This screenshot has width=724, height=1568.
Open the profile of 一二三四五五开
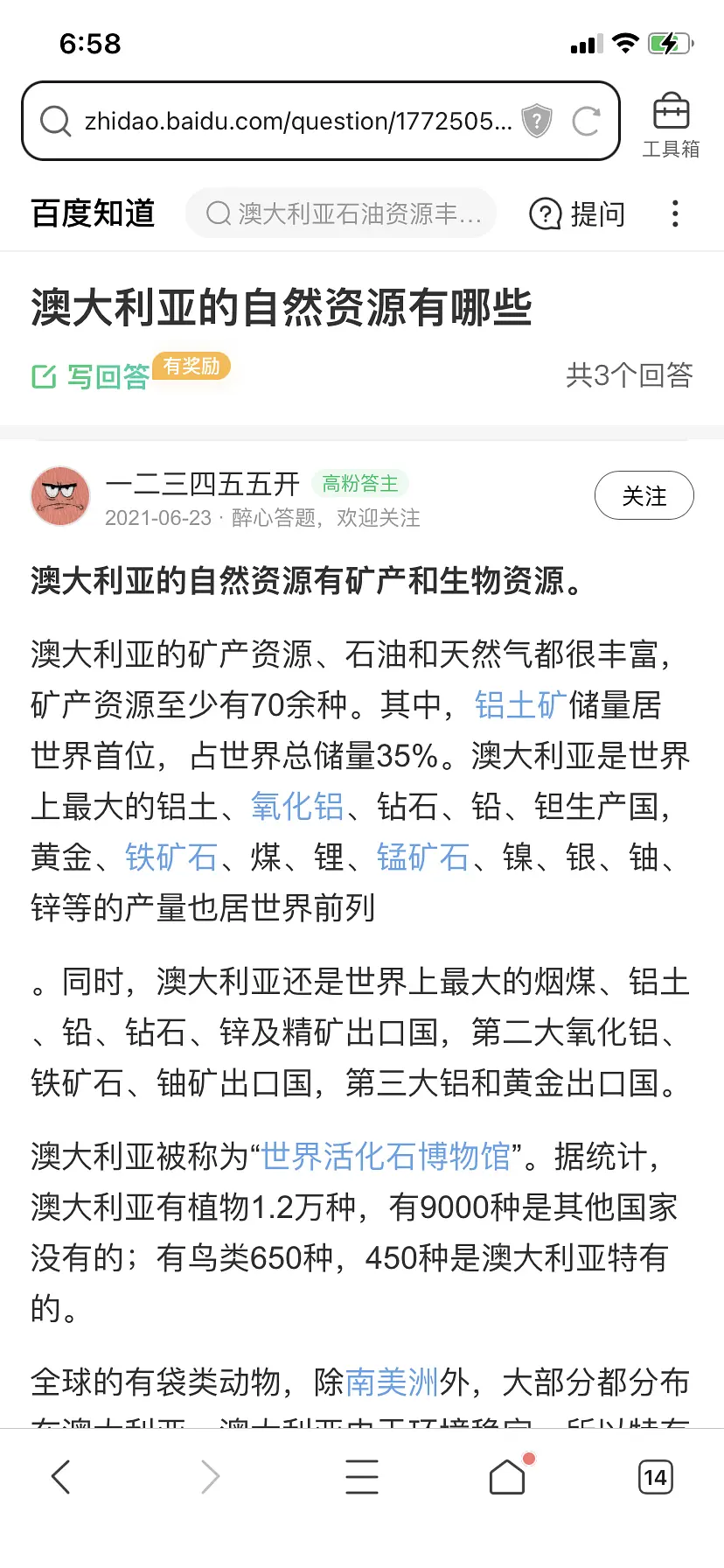point(60,496)
